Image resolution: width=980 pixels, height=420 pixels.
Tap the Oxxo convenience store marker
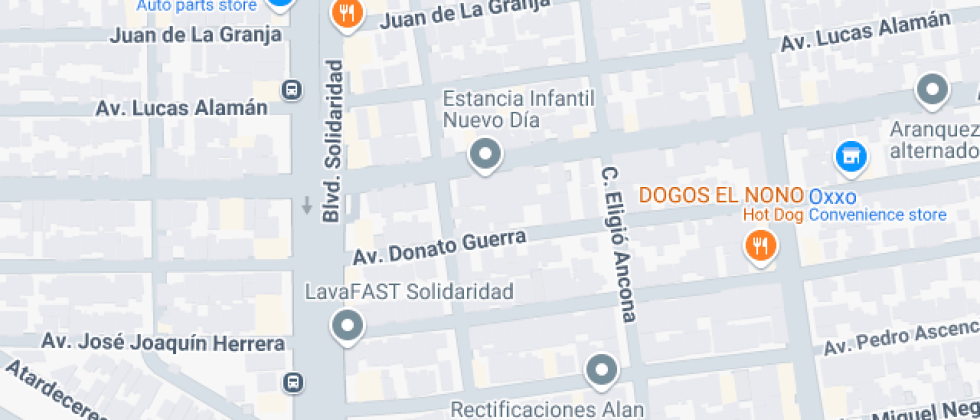(x=850, y=156)
